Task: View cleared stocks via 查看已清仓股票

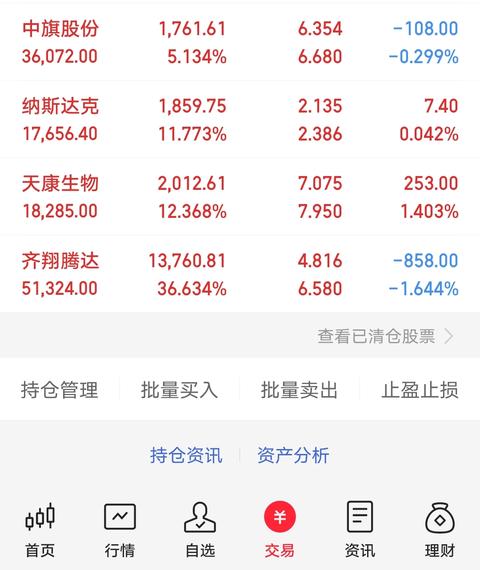Action: 385,336
